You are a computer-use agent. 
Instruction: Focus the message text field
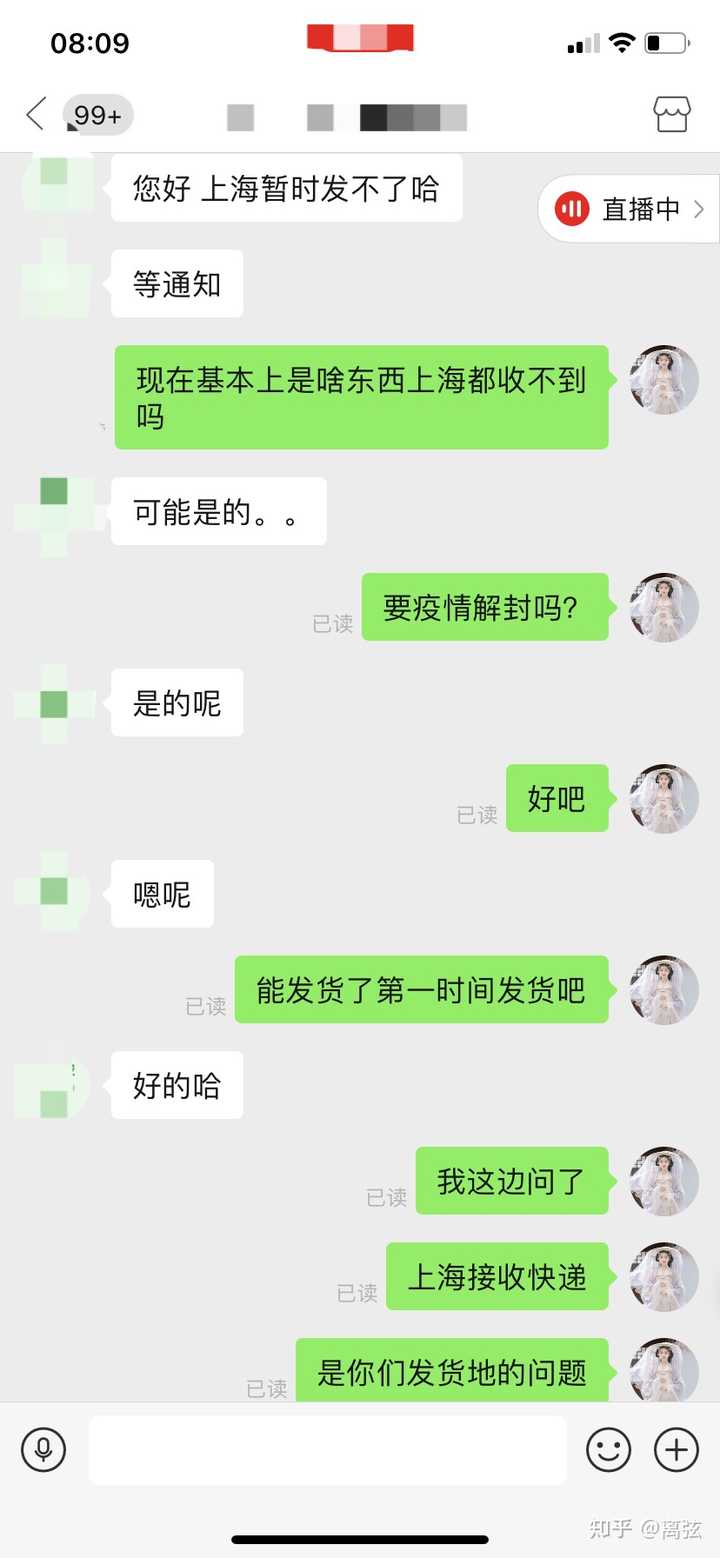coord(327,1449)
